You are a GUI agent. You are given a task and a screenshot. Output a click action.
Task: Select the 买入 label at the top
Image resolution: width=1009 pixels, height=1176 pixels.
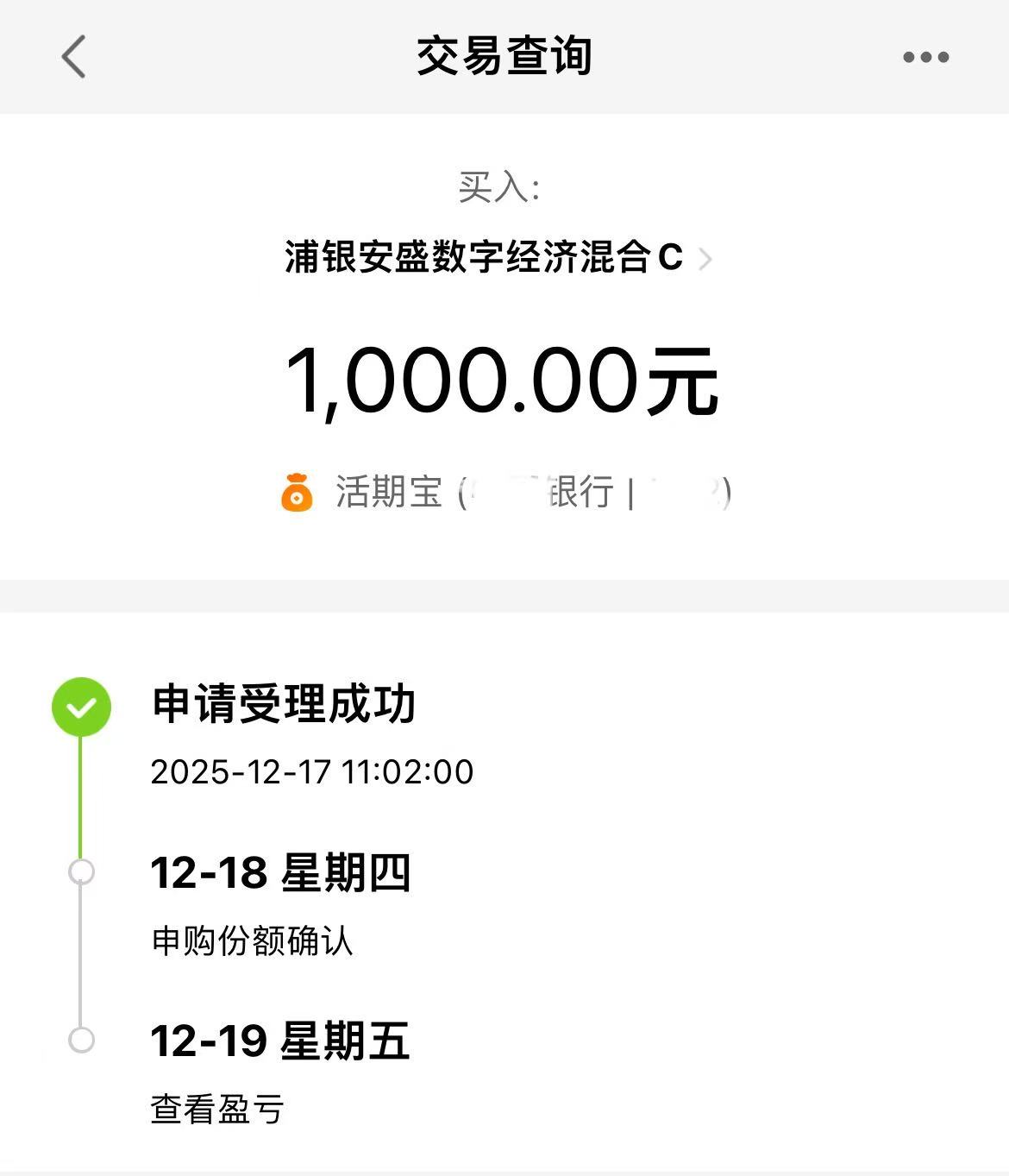pyautogui.click(x=501, y=186)
